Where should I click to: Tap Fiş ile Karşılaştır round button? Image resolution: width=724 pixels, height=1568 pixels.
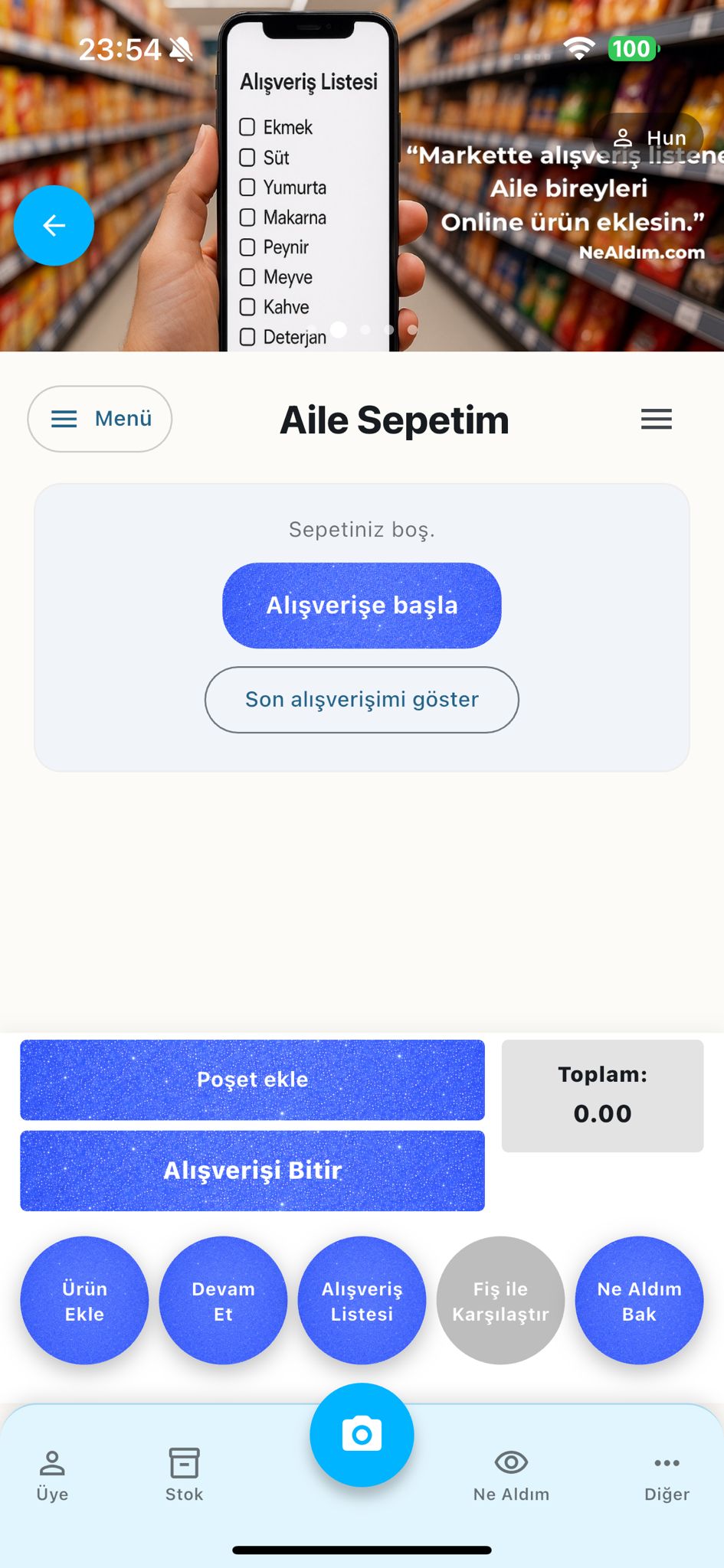(500, 1301)
